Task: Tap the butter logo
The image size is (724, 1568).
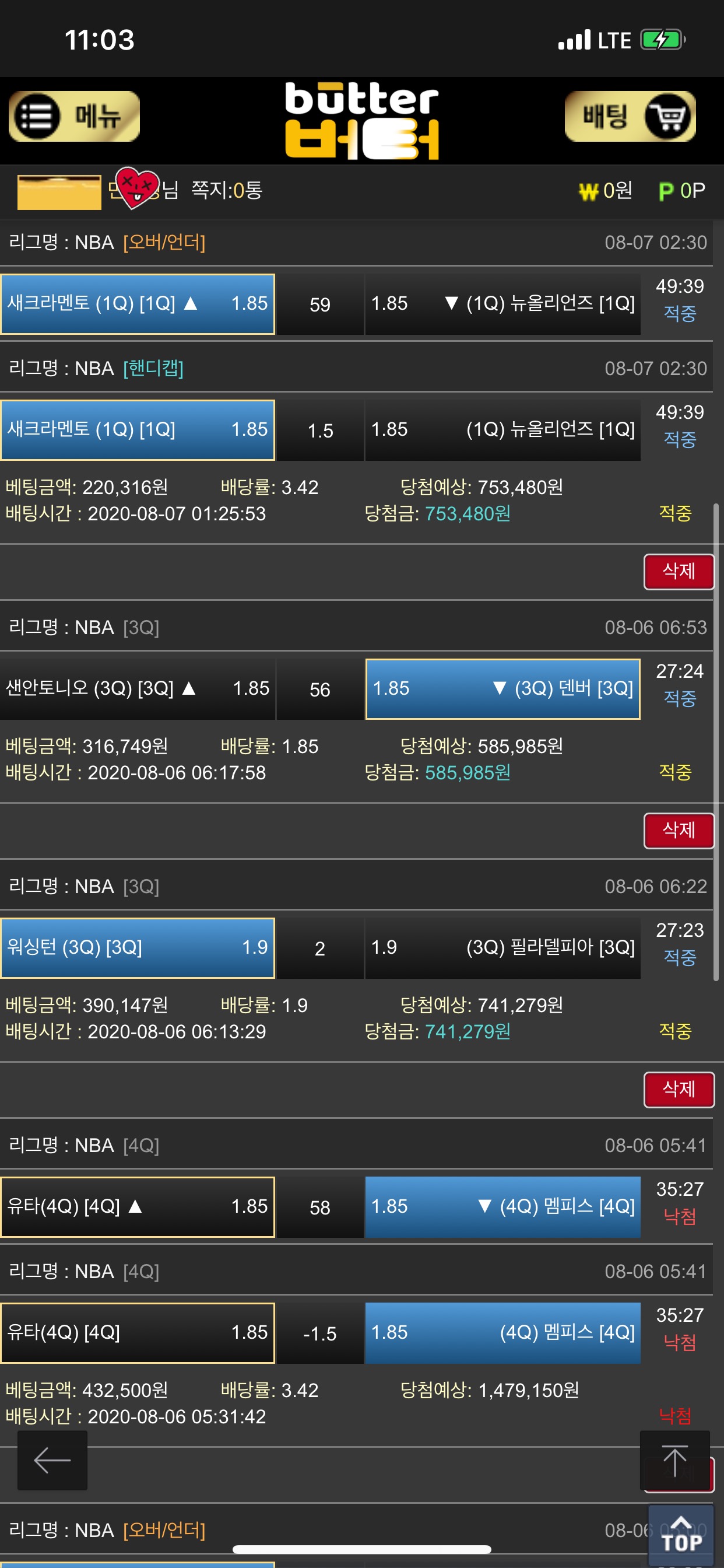Action: [x=361, y=121]
